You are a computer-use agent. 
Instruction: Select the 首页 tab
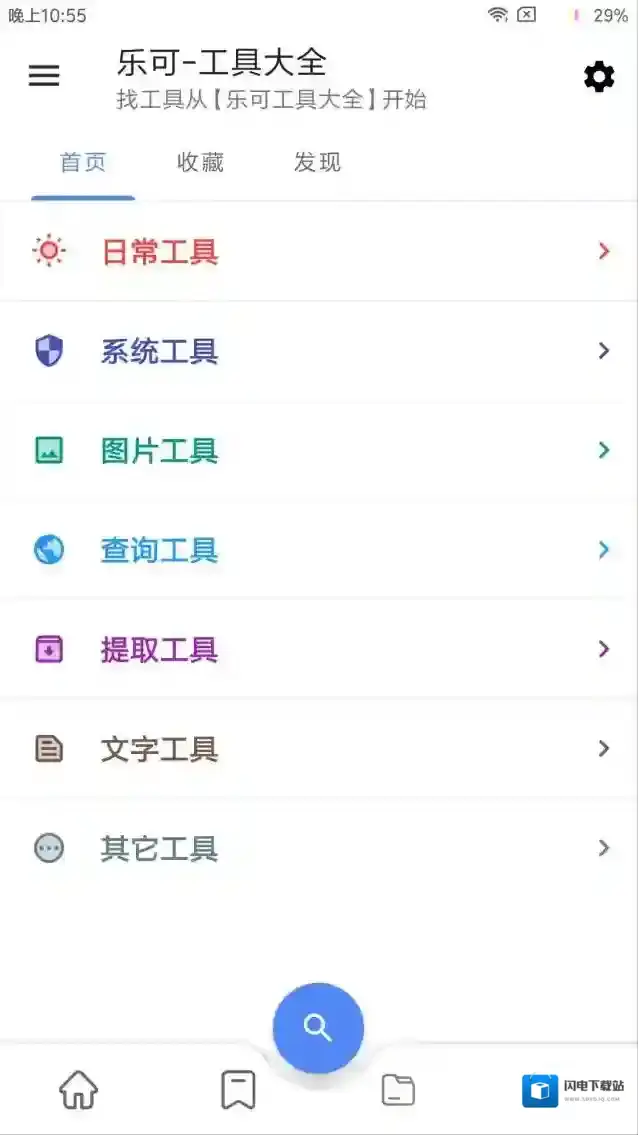coord(83,162)
